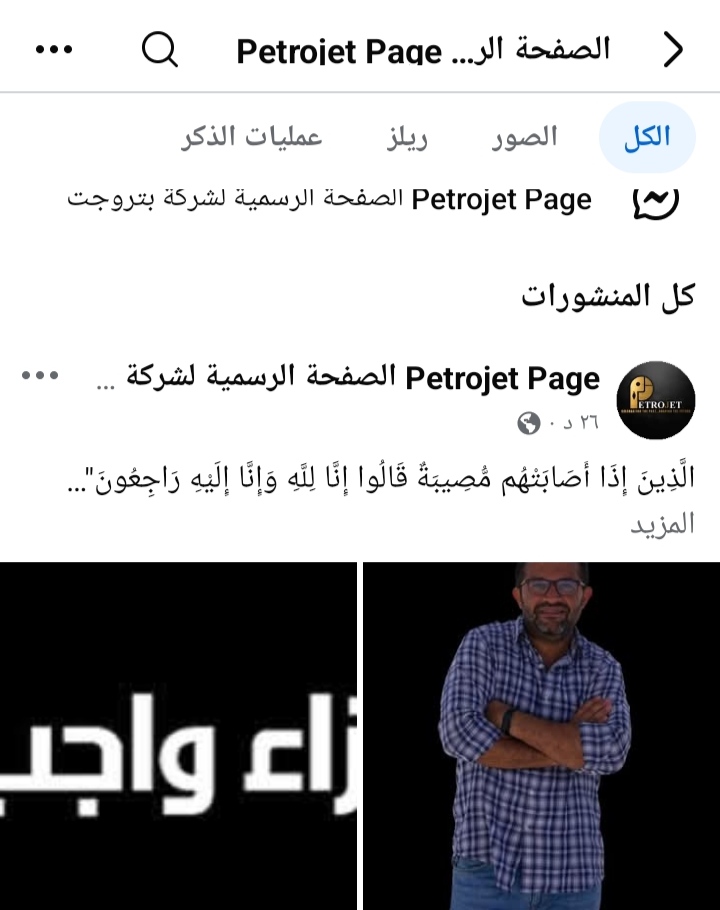Switch to the الكل tab

point(647,138)
